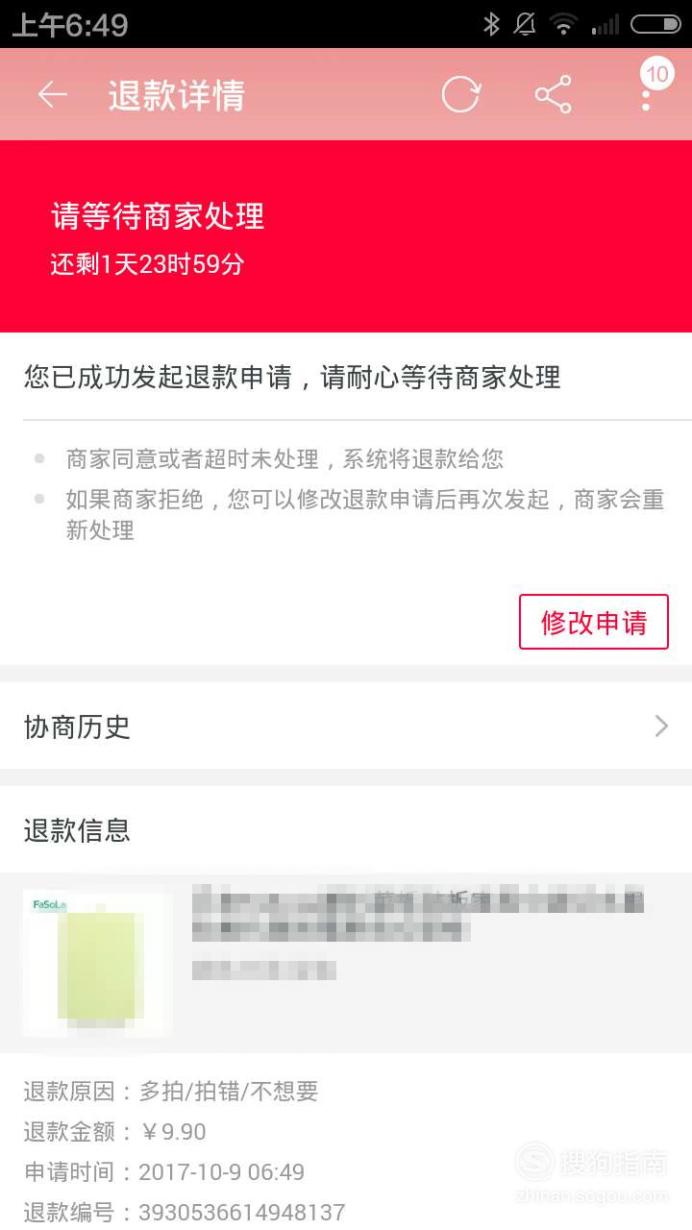
Task: Go back from 退款详情 page
Action: (52, 95)
